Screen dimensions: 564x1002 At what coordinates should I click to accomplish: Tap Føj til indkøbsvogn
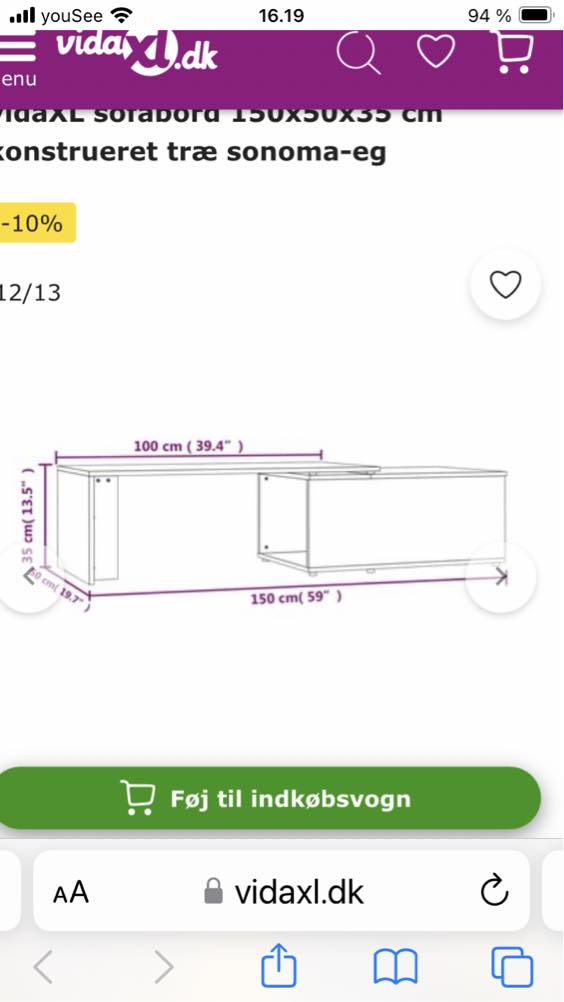269,798
